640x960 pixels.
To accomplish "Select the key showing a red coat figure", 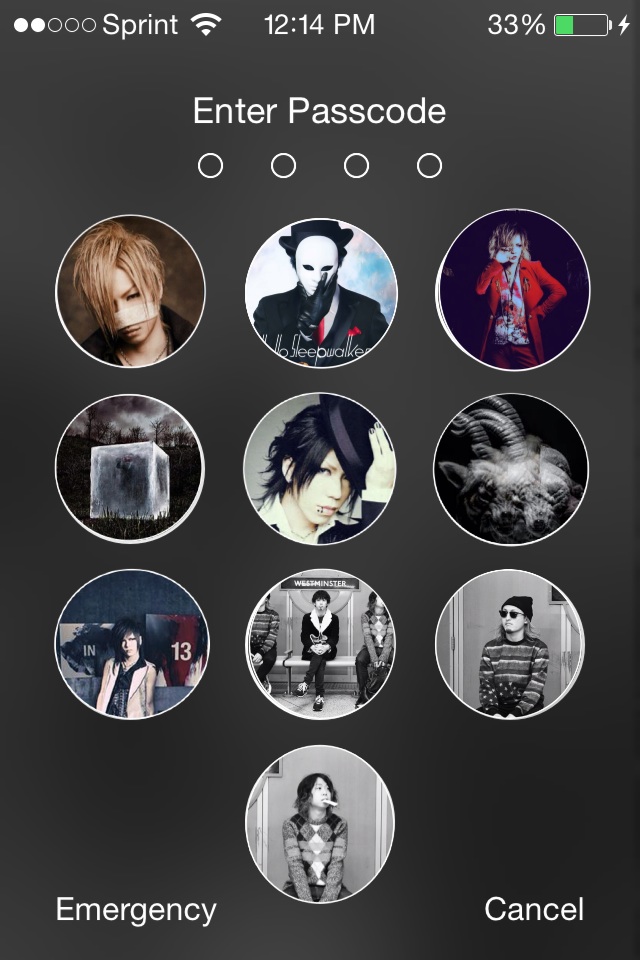I will 513,290.
